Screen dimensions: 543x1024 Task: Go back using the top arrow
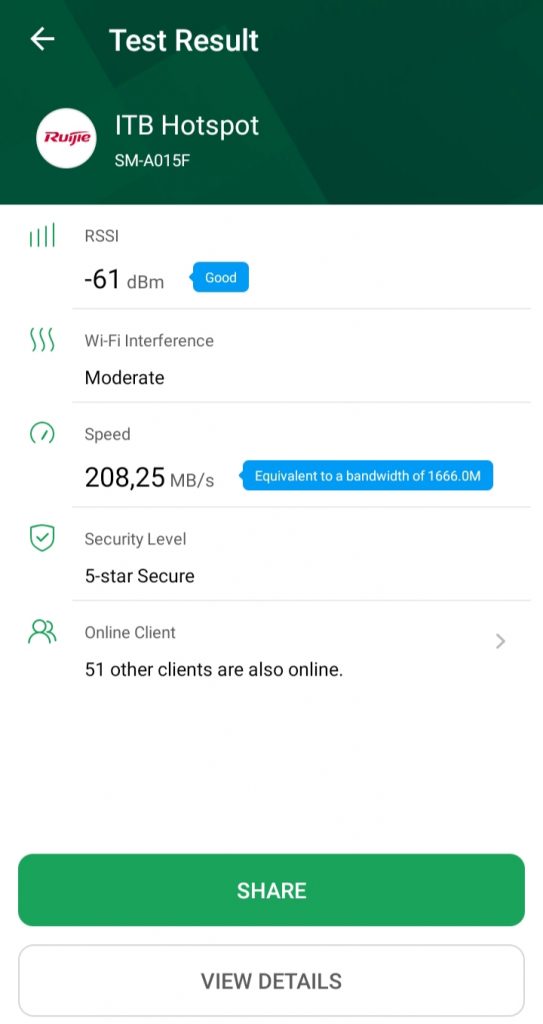[42, 39]
